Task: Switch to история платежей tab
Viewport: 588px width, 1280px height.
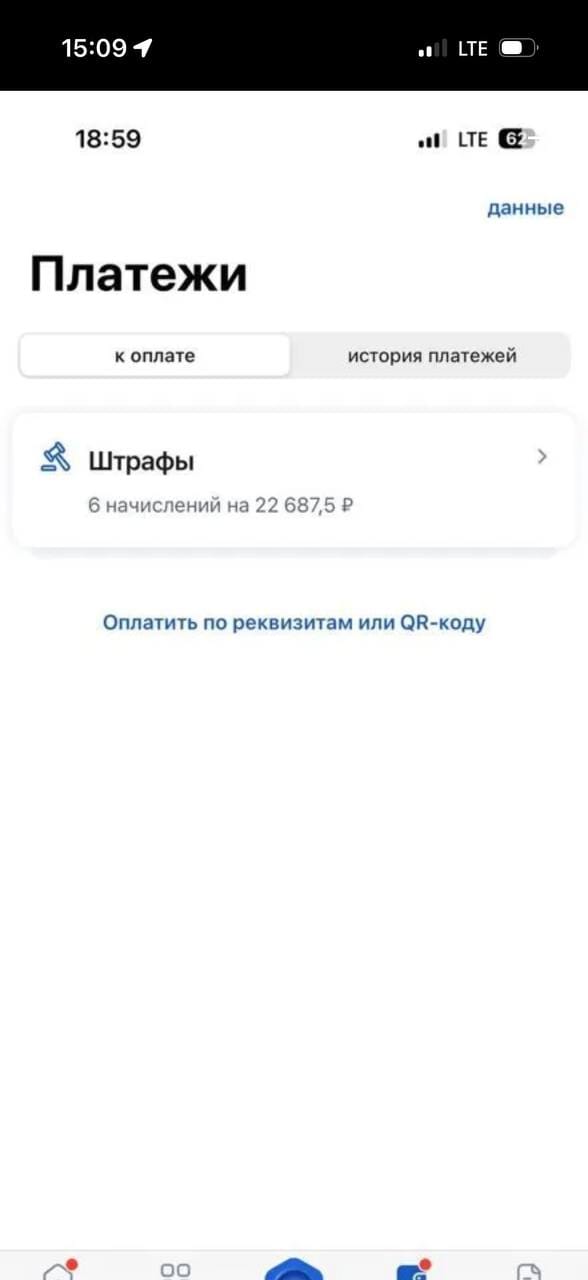Action: click(x=432, y=355)
